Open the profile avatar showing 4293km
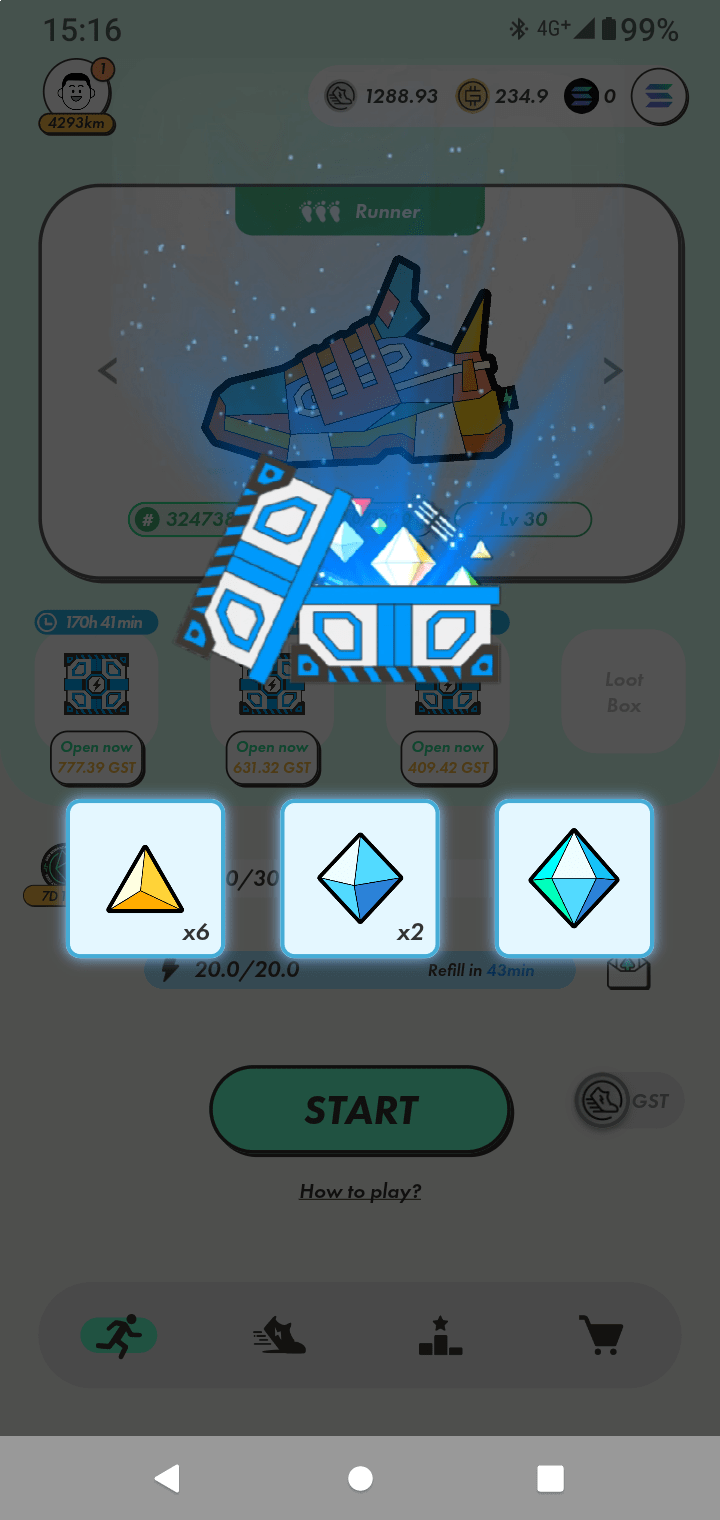The image size is (720, 1520). (x=77, y=97)
